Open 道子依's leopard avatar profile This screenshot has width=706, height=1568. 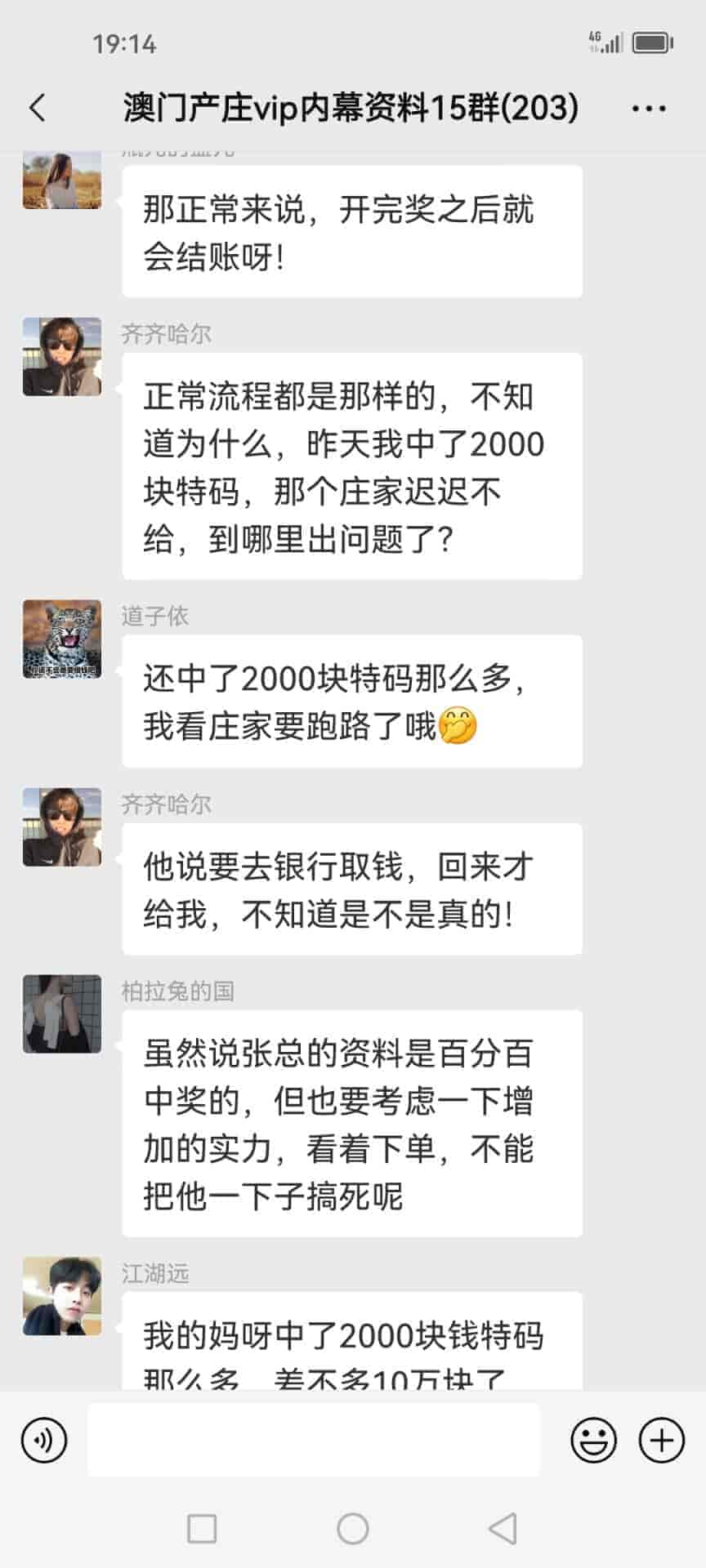[62, 639]
